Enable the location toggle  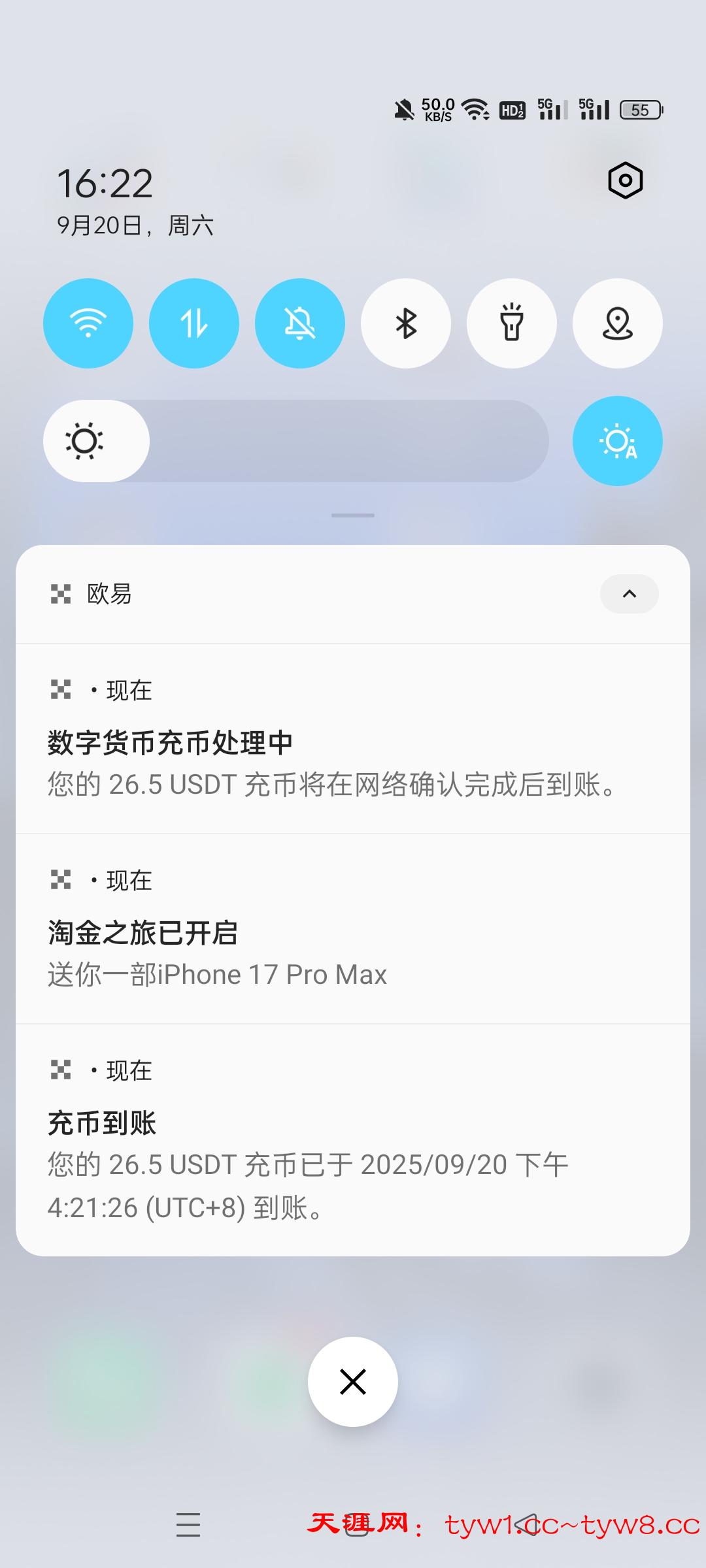pos(618,323)
